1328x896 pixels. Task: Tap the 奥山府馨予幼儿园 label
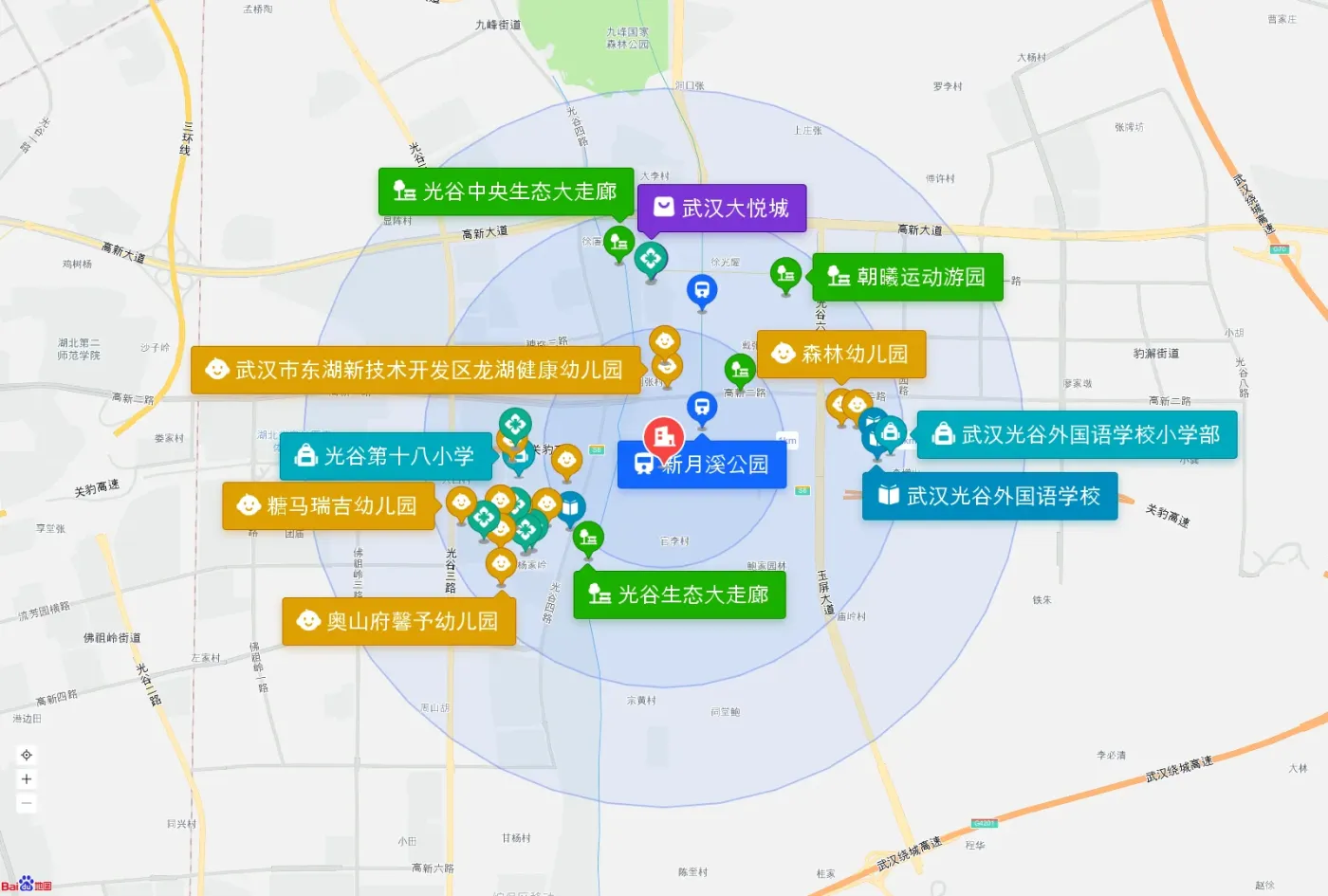[x=398, y=621]
